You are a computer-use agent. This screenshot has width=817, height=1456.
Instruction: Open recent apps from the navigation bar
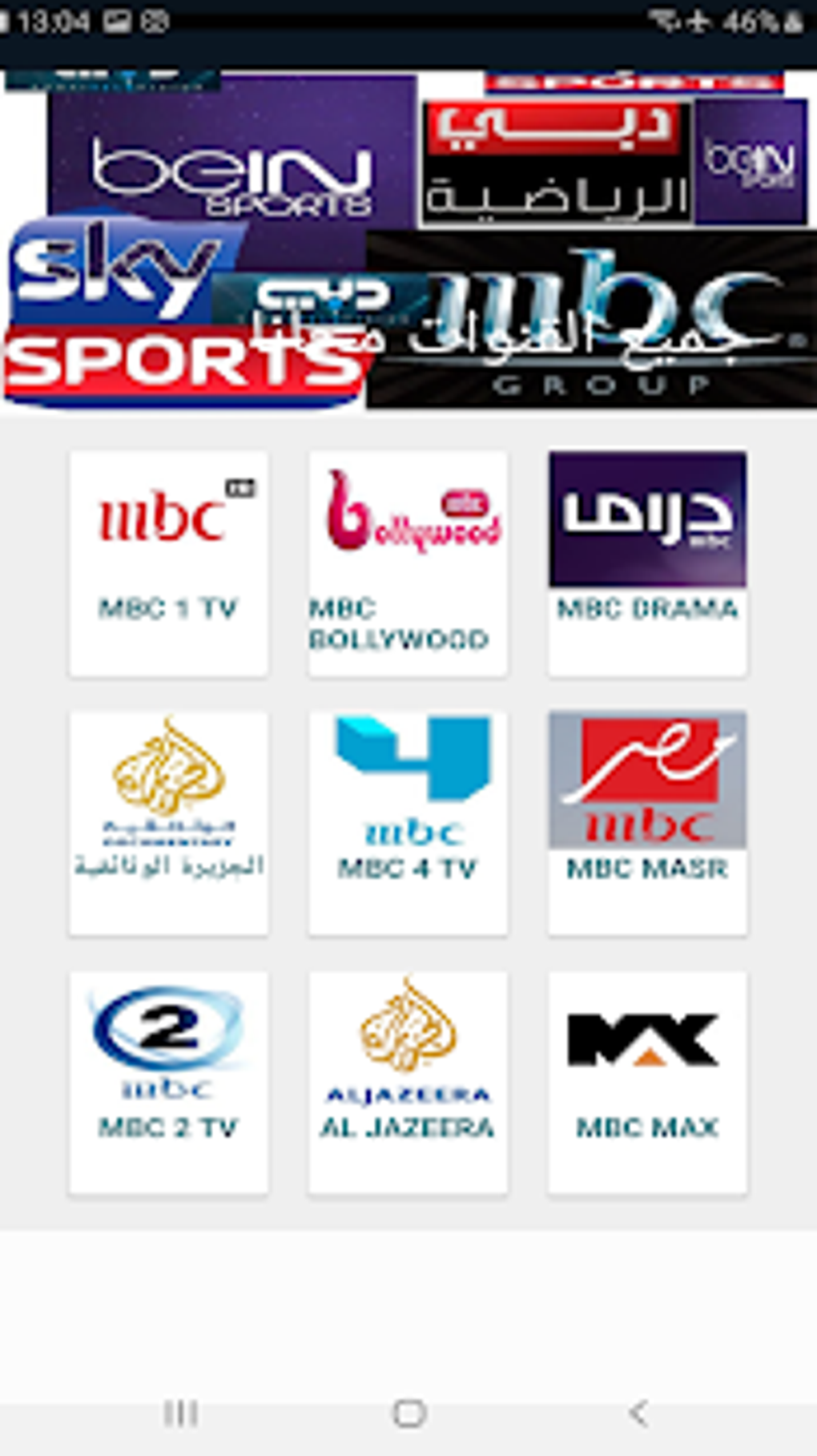(181, 1413)
